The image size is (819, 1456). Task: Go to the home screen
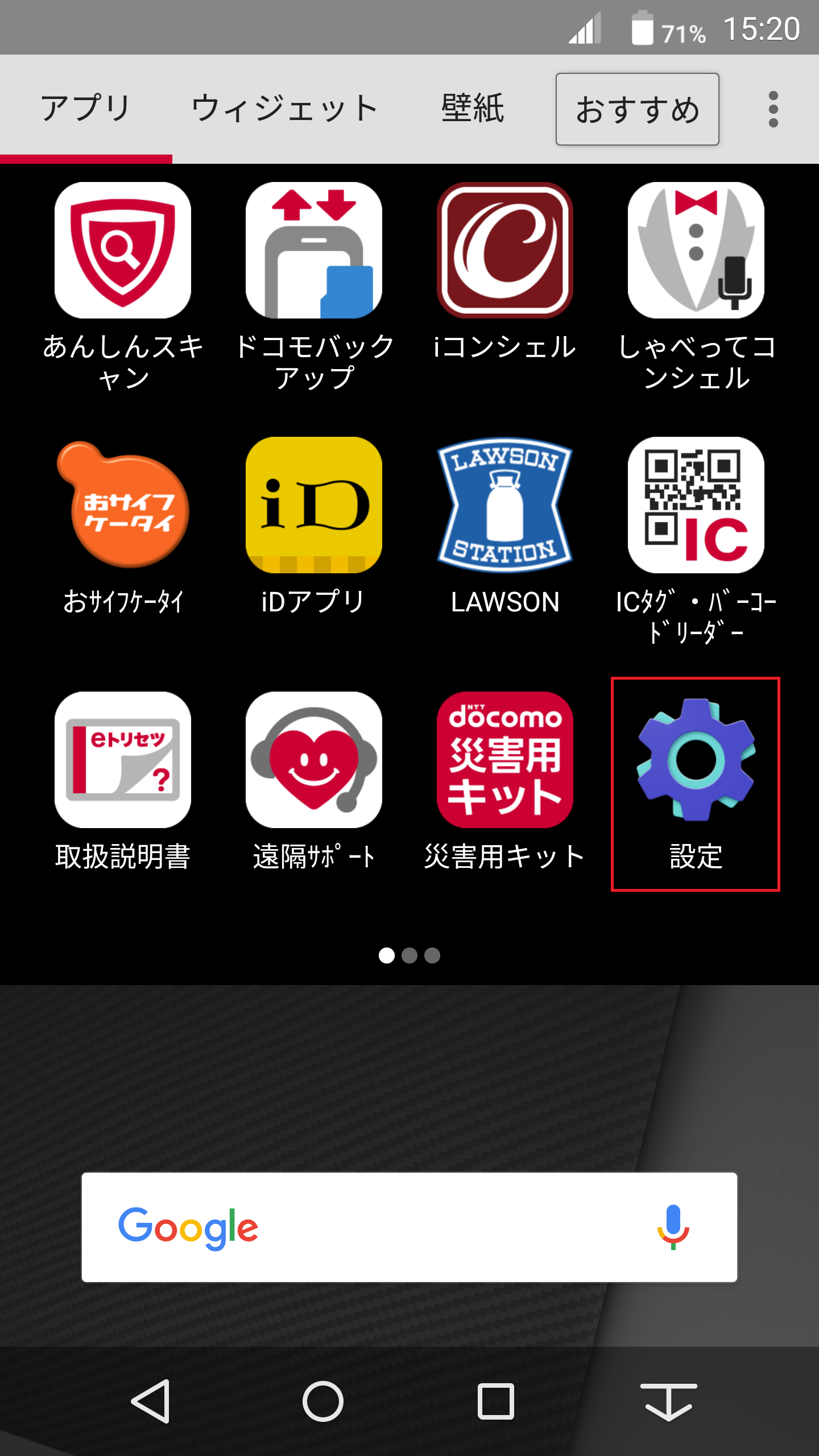322,1401
